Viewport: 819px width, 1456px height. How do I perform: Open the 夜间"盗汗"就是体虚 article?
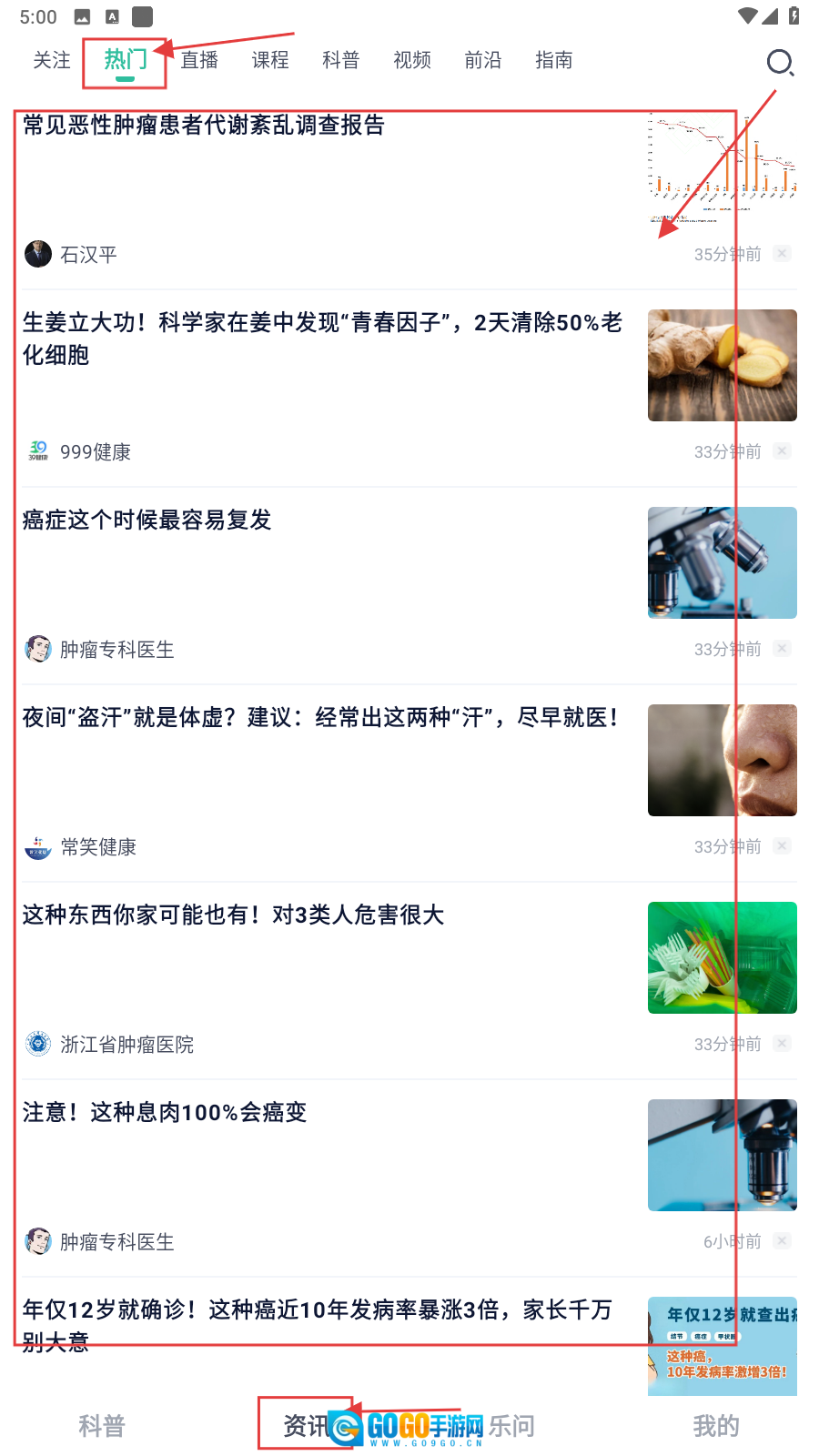(x=320, y=718)
